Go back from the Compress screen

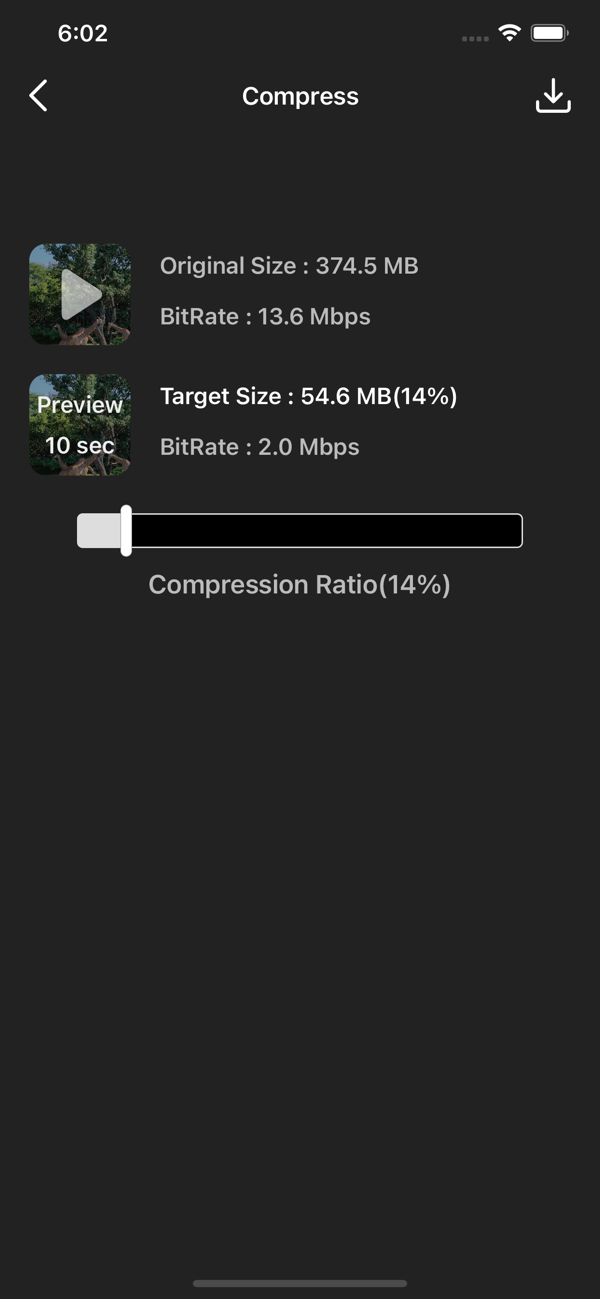[x=39, y=96]
